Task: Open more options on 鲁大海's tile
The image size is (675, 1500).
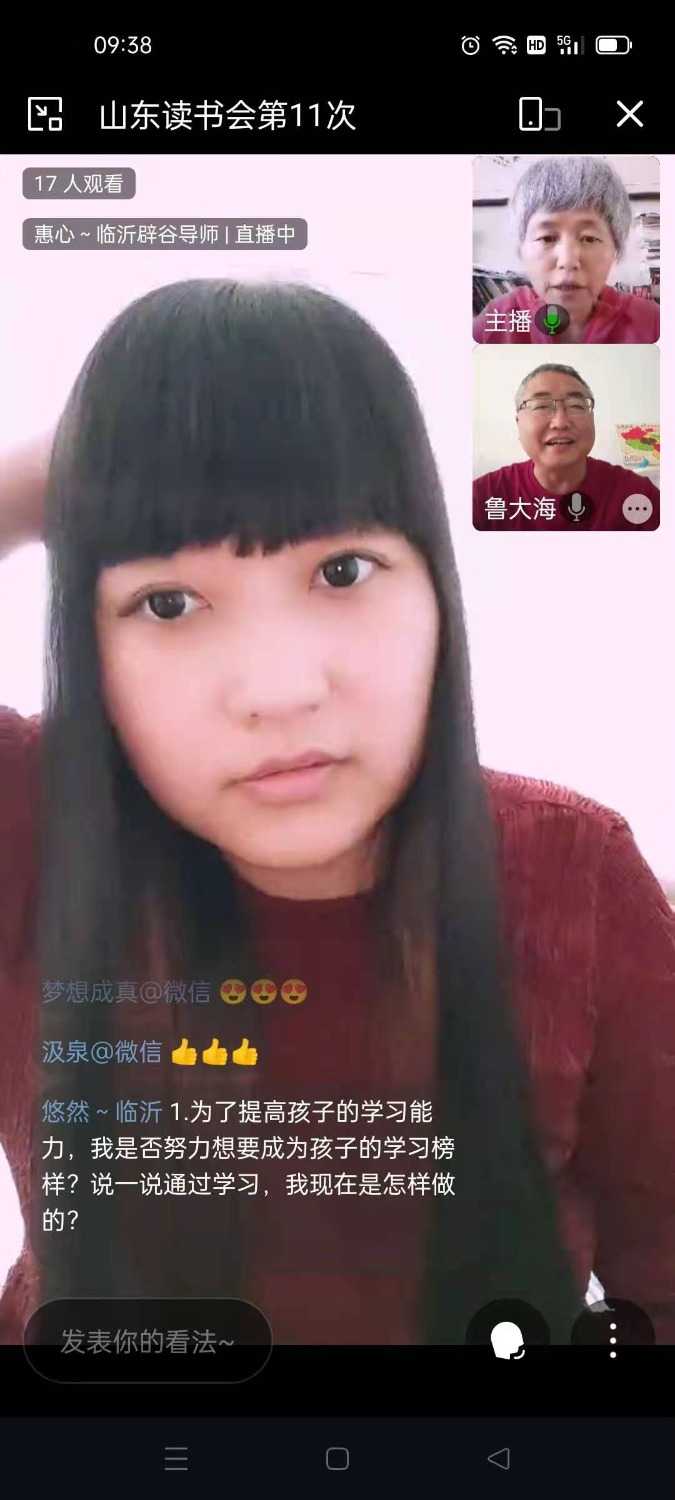Action: pyautogui.click(x=637, y=509)
